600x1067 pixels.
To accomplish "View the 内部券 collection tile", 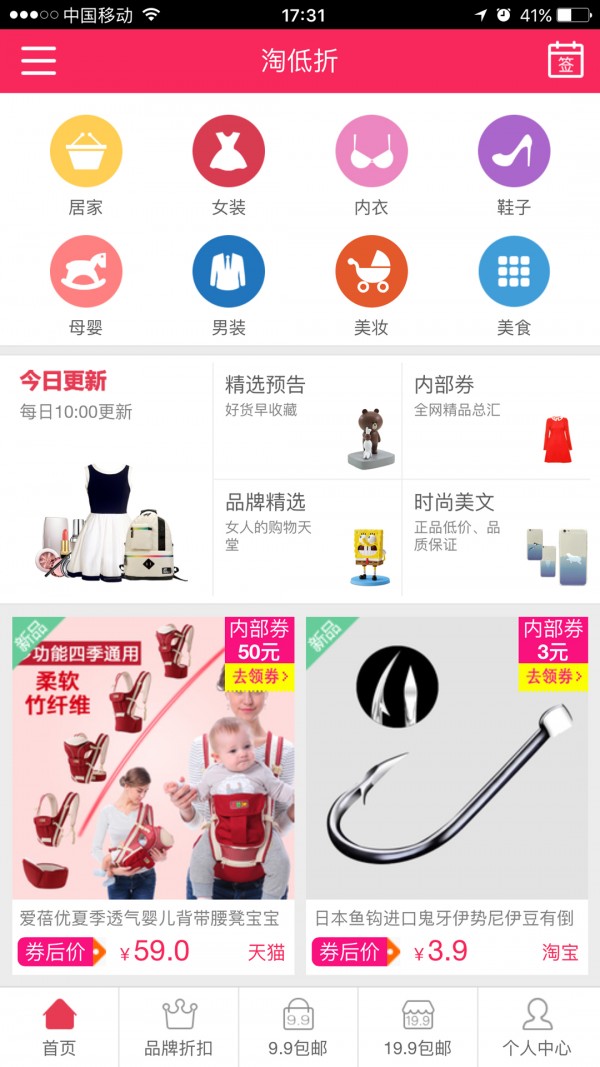I will (x=496, y=420).
